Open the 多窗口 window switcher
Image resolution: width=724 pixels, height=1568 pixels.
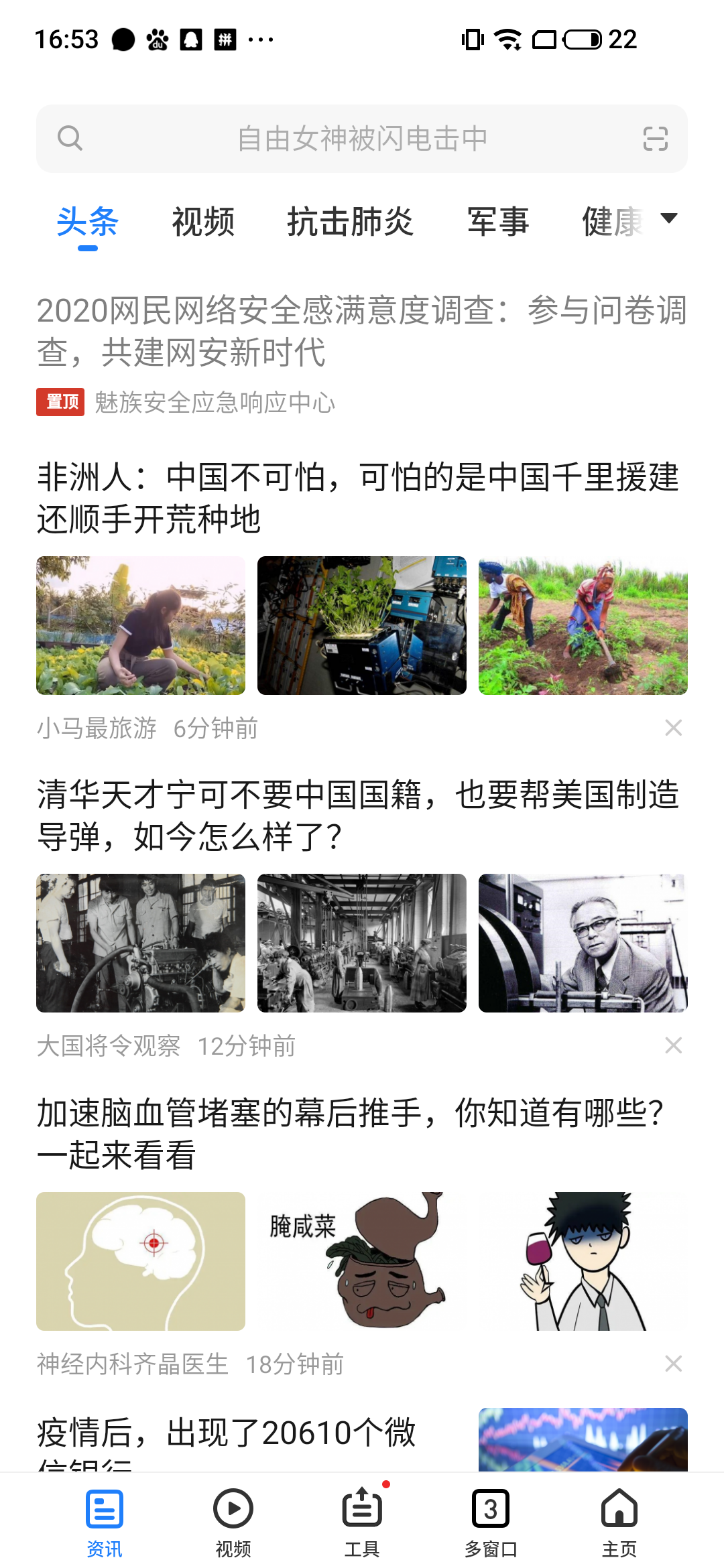click(491, 1521)
